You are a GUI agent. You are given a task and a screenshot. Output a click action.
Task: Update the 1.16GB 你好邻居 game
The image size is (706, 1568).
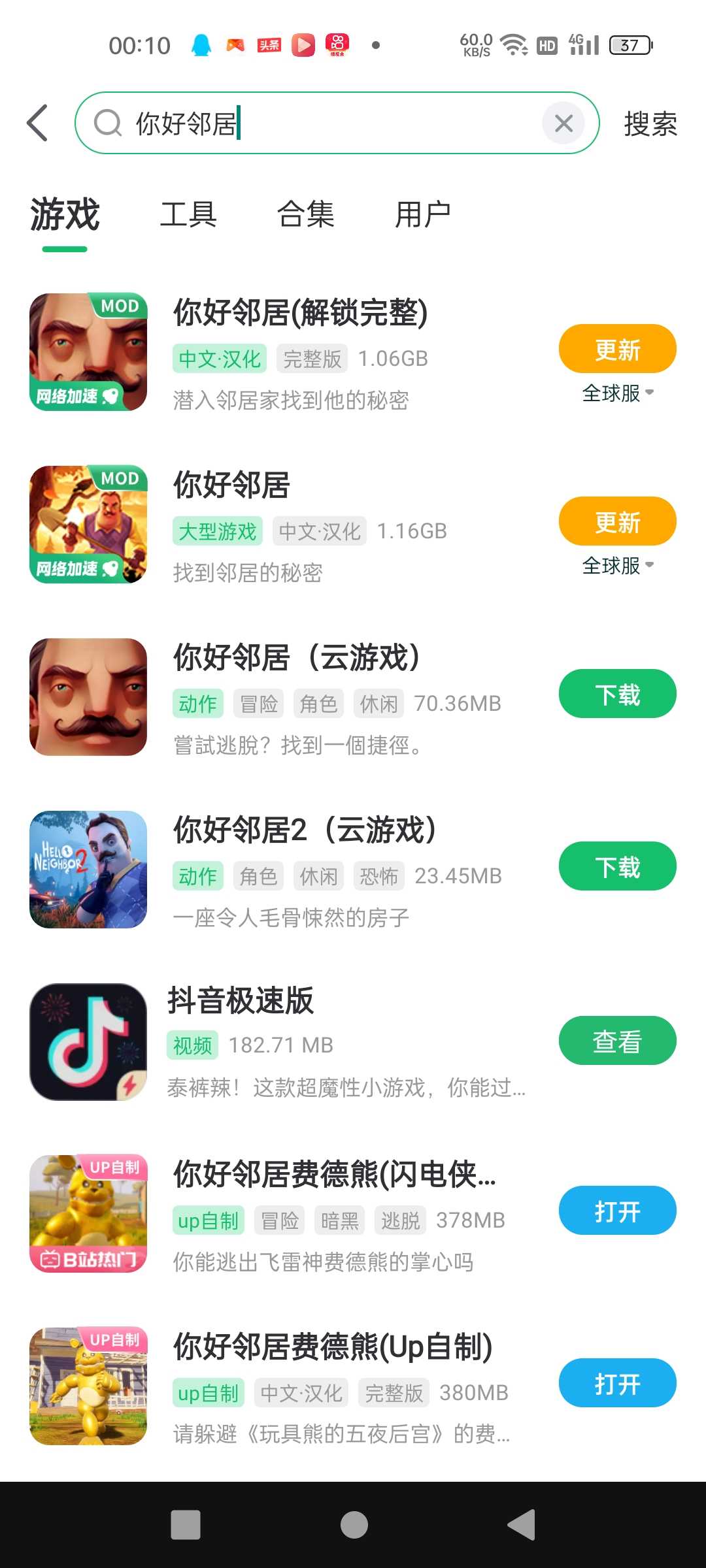pyautogui.click(x=617, y=521)
